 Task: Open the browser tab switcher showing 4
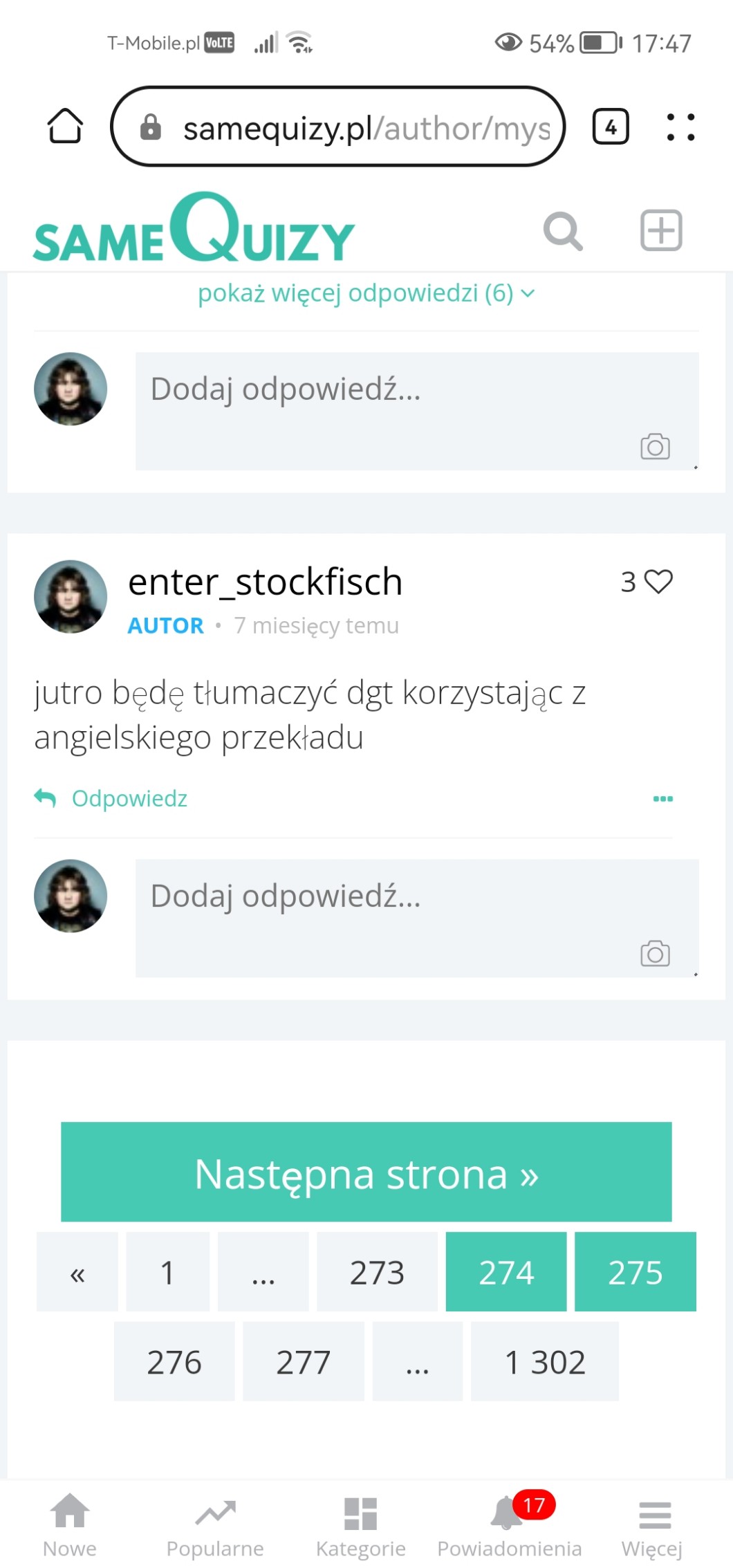click(x=611, y=127)
